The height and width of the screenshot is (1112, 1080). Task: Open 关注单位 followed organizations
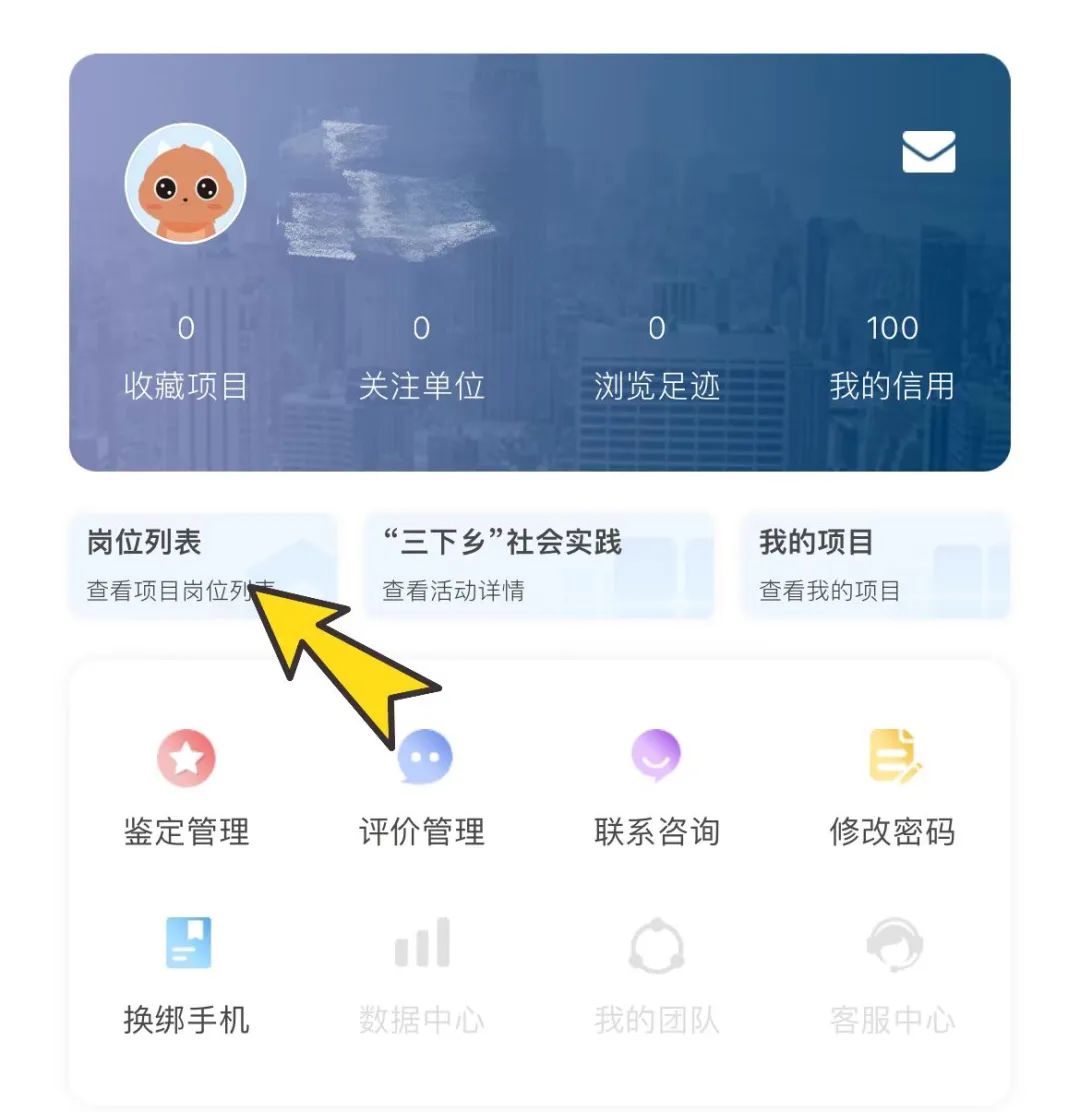(x=421, y=358)
